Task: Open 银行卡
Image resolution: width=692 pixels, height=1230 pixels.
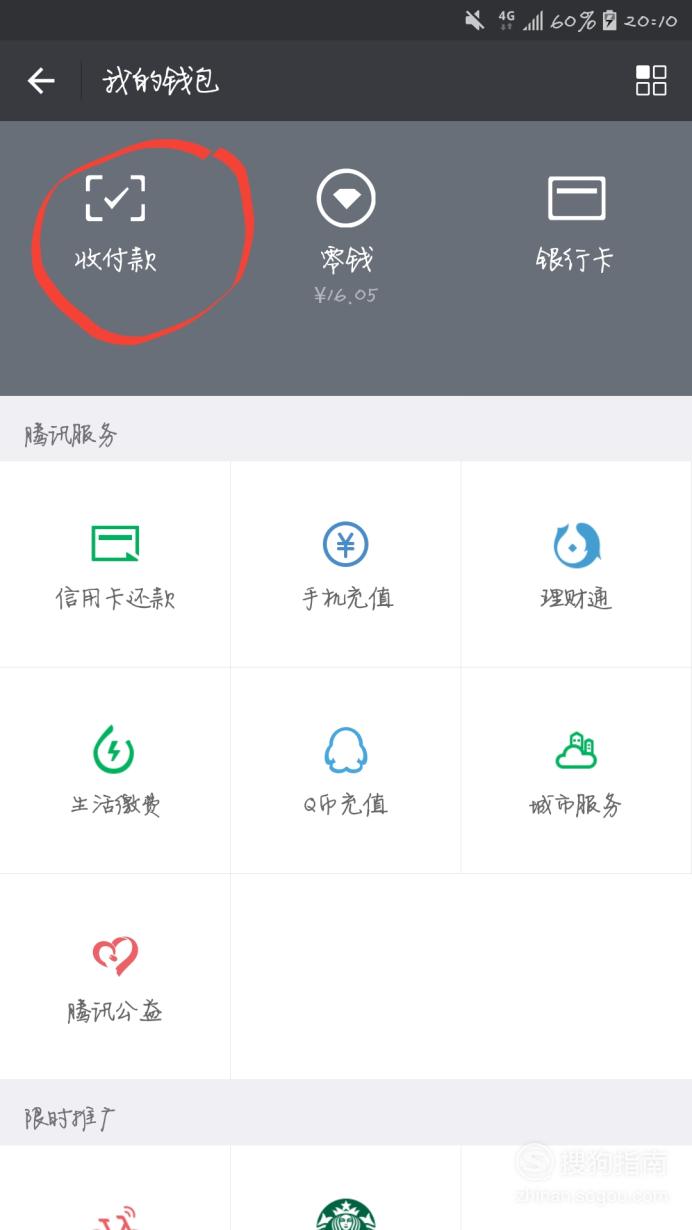Action: click(x=576, y=225)
